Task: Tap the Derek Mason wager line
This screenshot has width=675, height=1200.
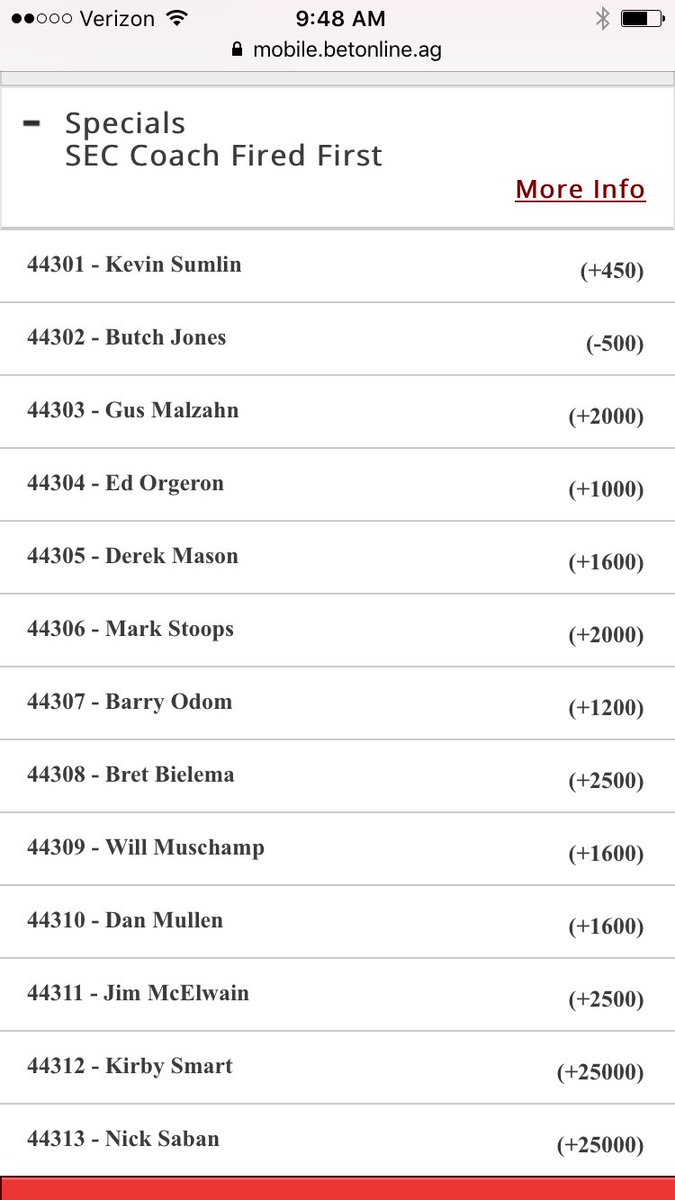Action: click(337, 558)
